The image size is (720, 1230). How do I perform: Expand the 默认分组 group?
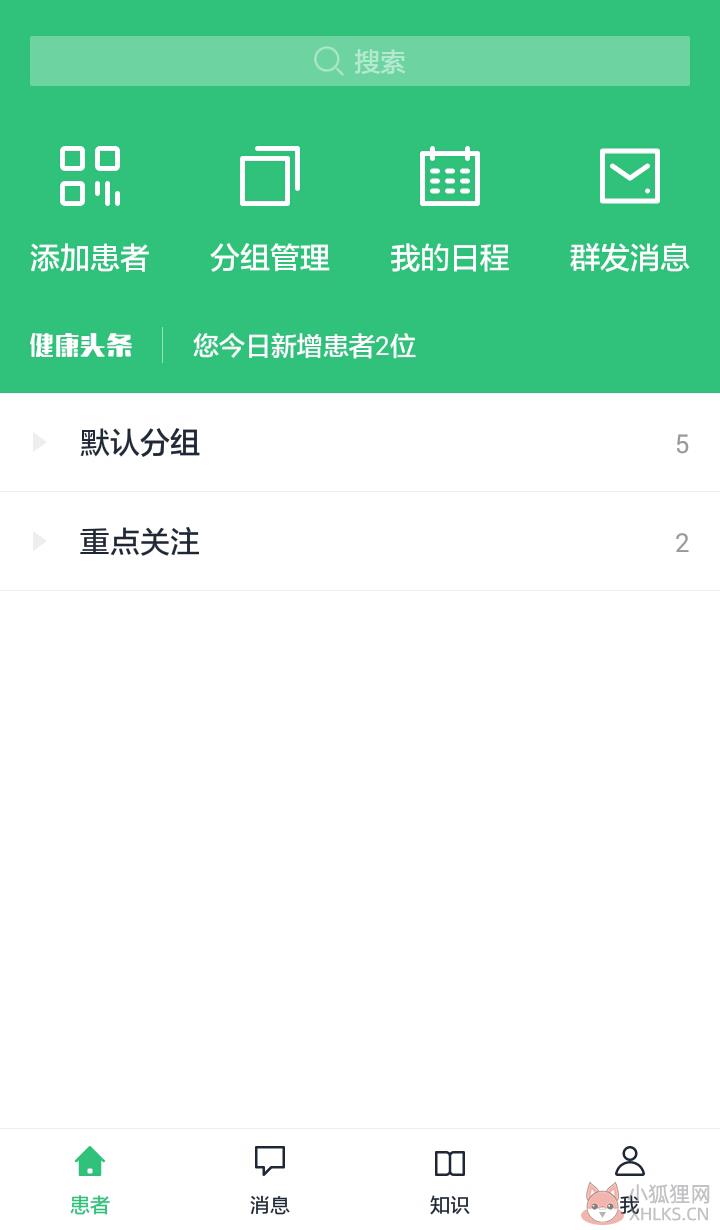(360, 442)
